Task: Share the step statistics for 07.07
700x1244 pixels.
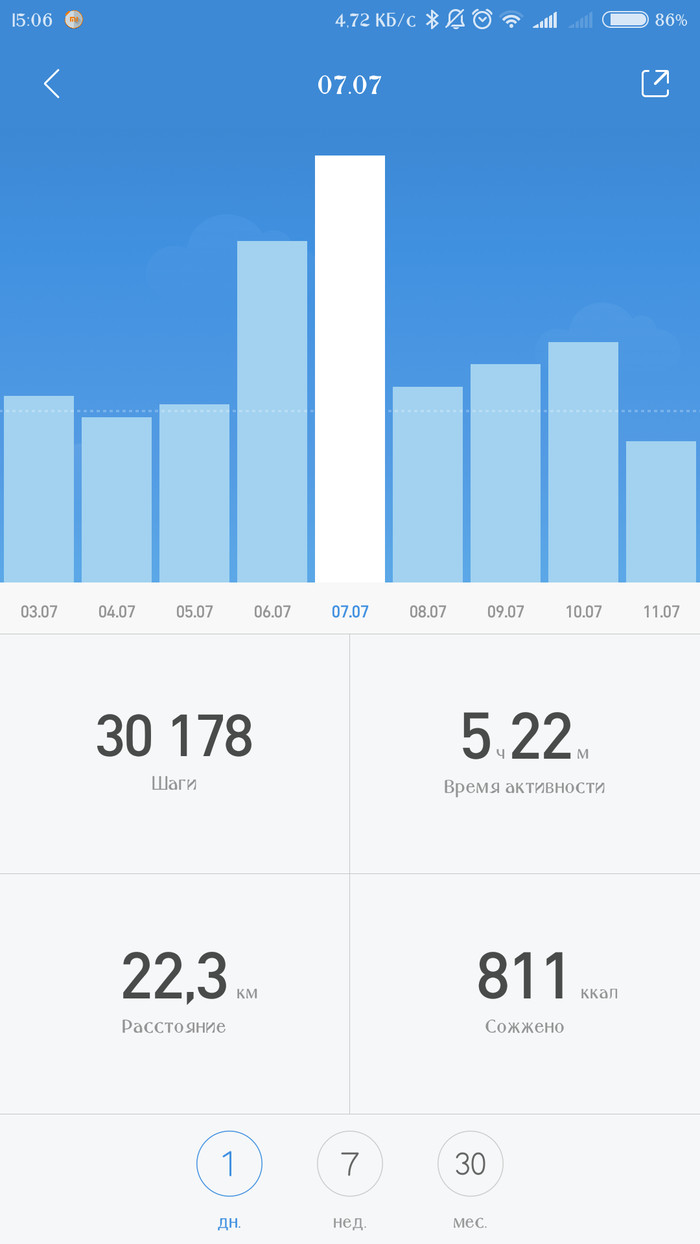Action: [655, 84]
